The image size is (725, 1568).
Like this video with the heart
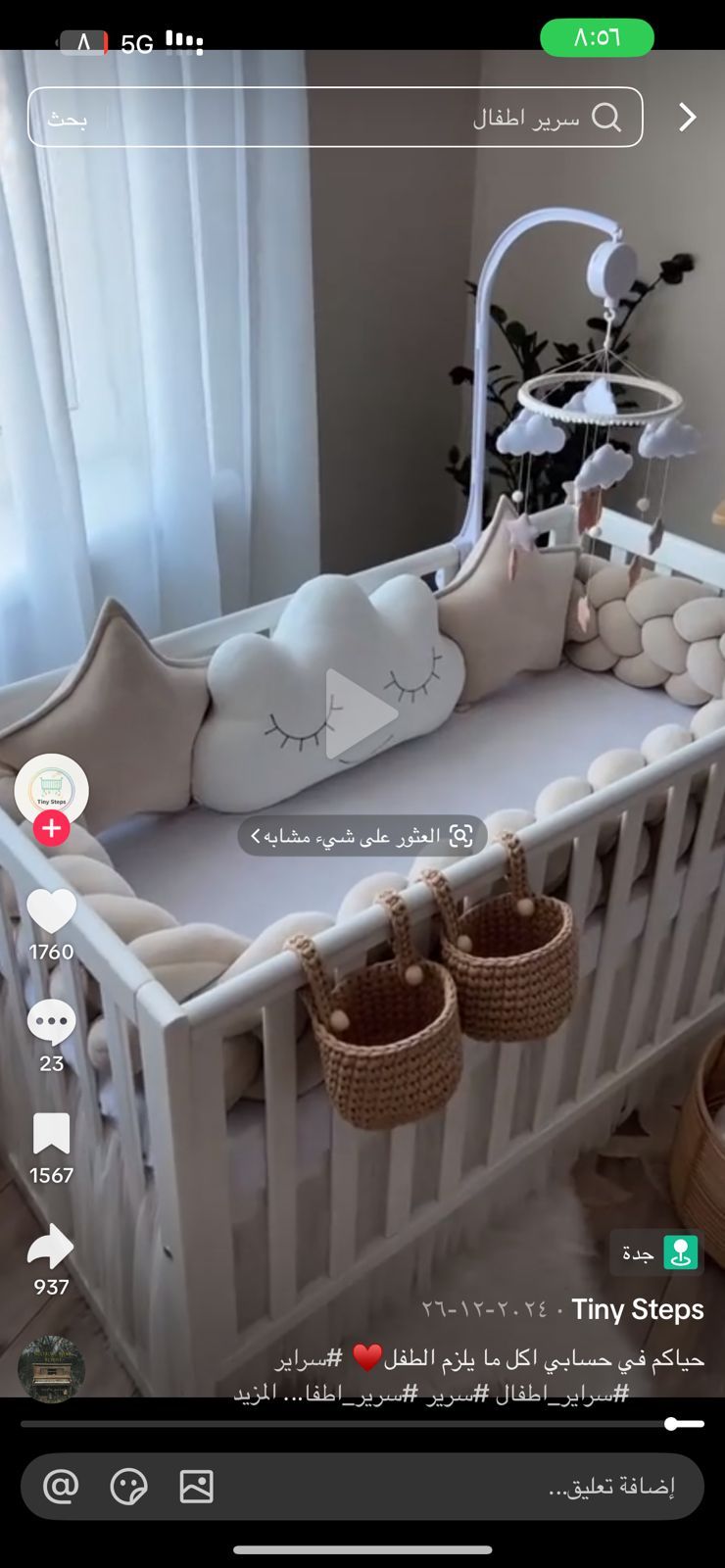(x=51, y=911)
